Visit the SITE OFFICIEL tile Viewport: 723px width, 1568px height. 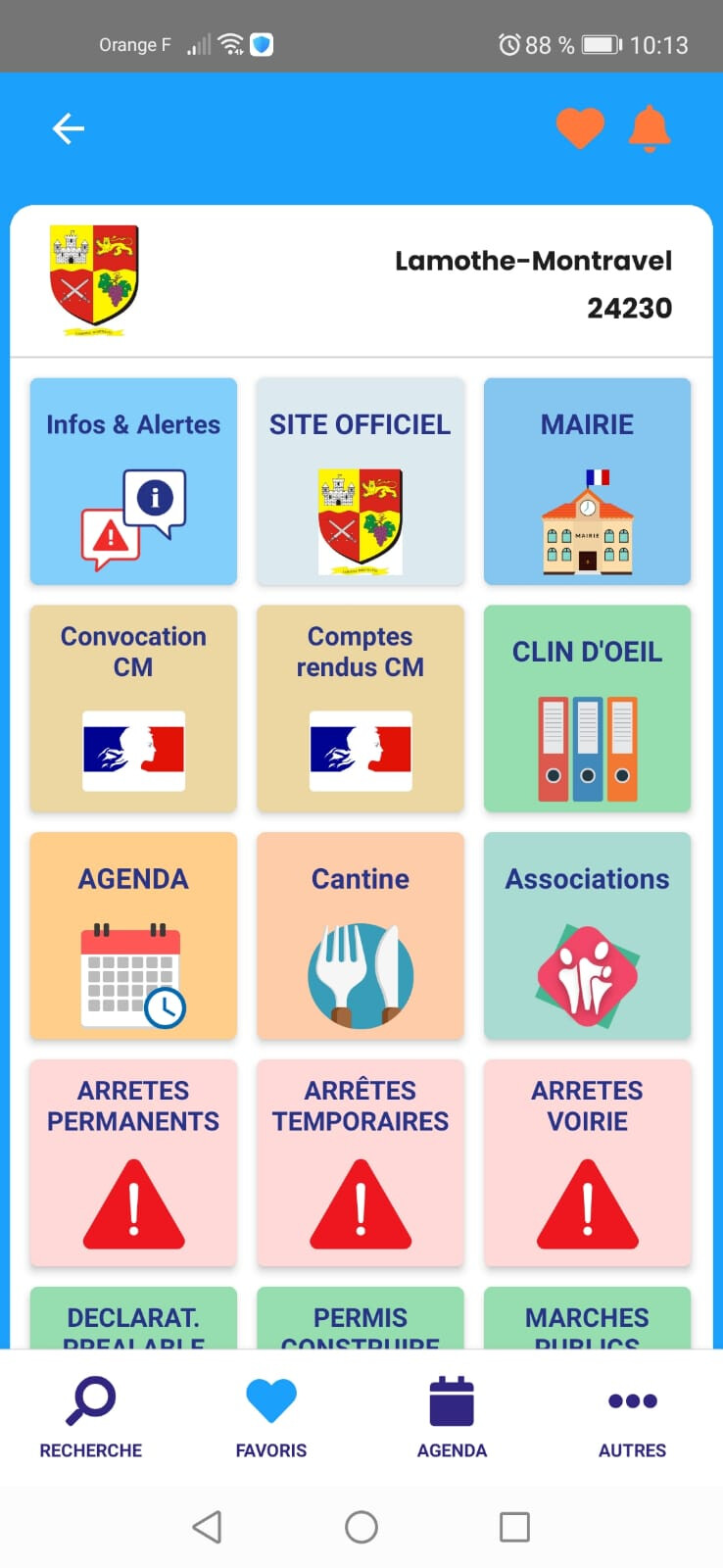[361, 481]
